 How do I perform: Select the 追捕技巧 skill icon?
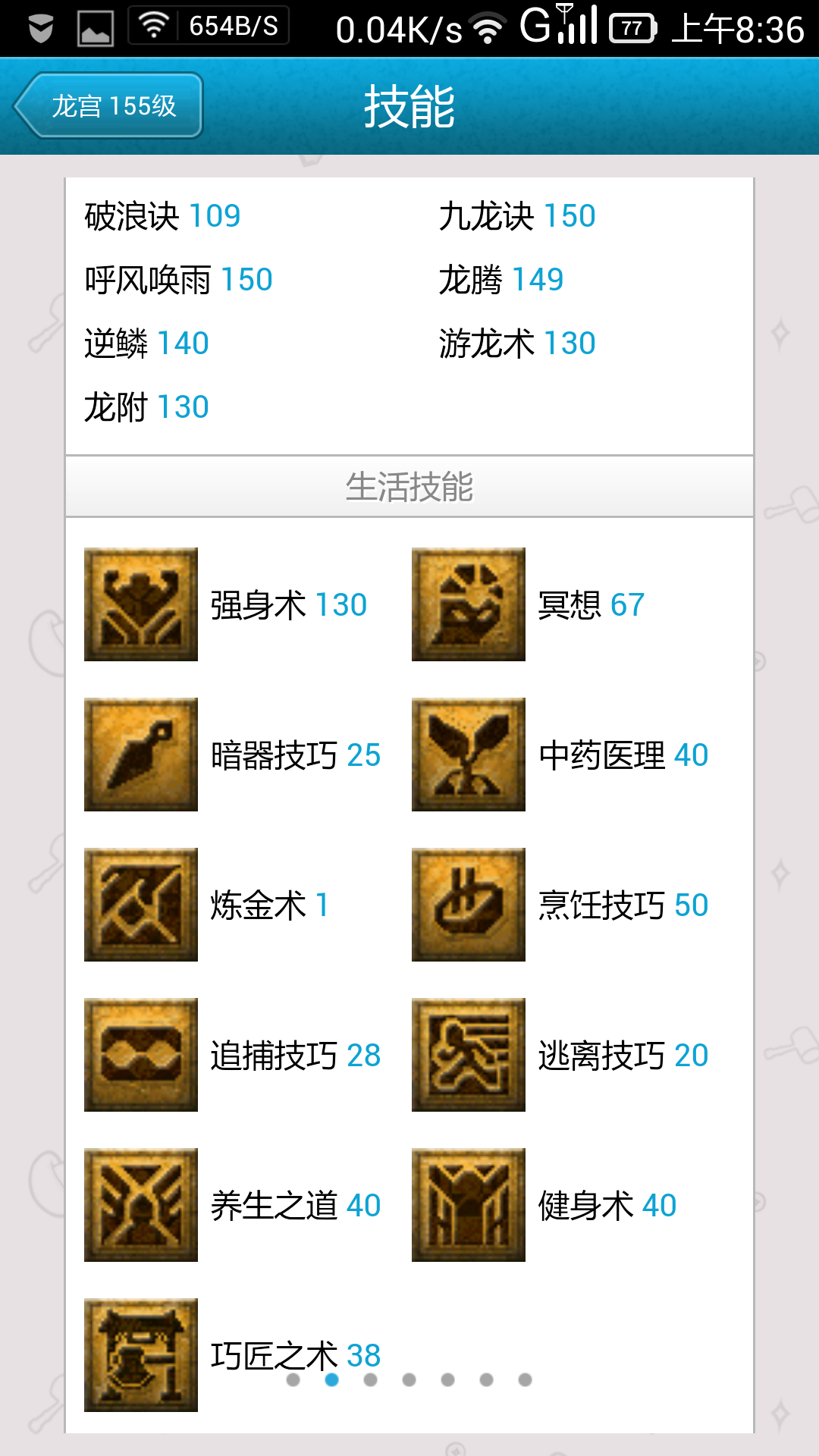click(141, 1055)
